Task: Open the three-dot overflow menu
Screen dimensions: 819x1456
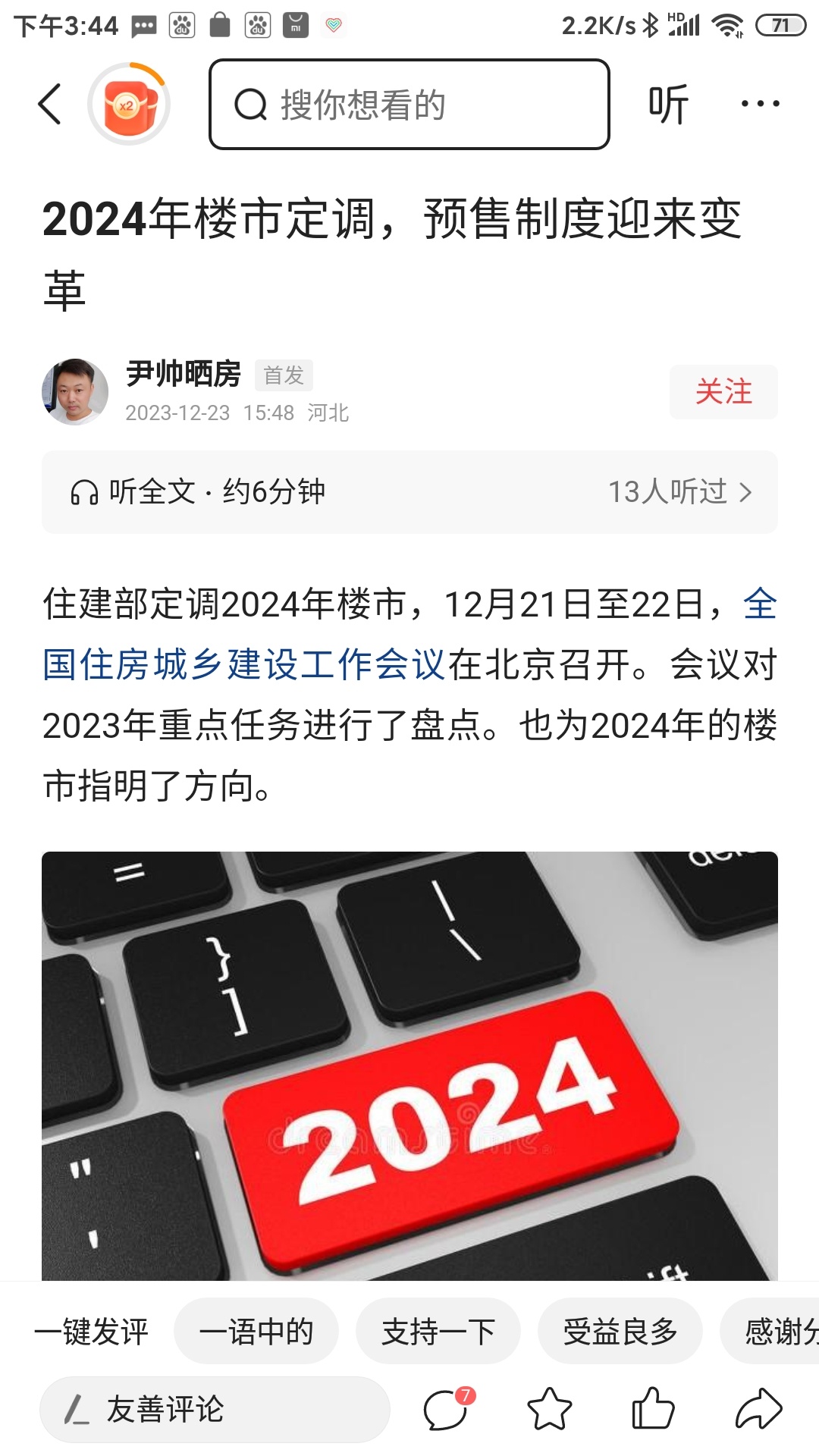Action: coord(761,104)
